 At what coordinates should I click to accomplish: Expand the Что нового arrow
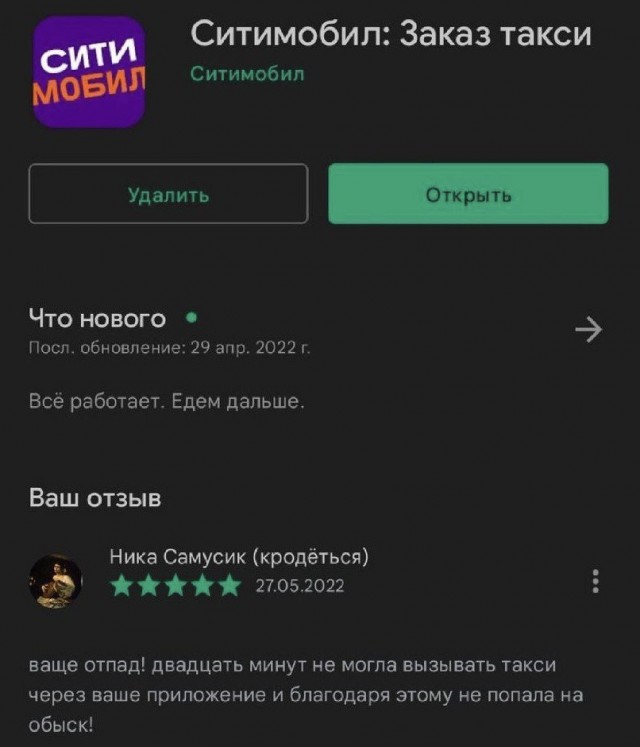590,330
